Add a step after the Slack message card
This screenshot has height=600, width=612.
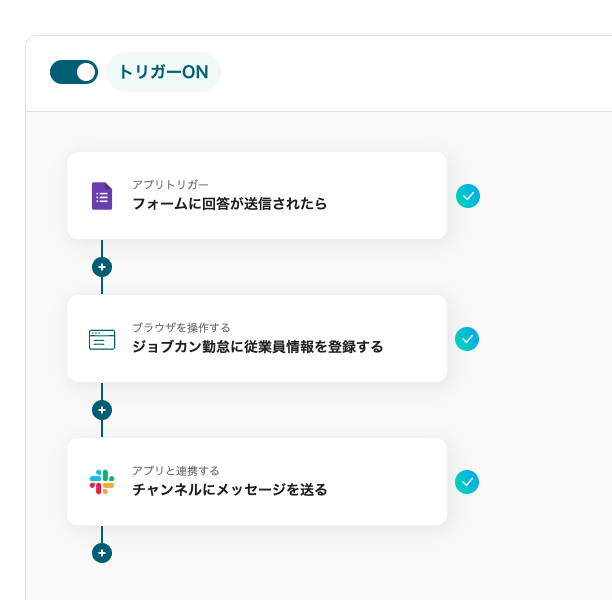click(101, 553)
